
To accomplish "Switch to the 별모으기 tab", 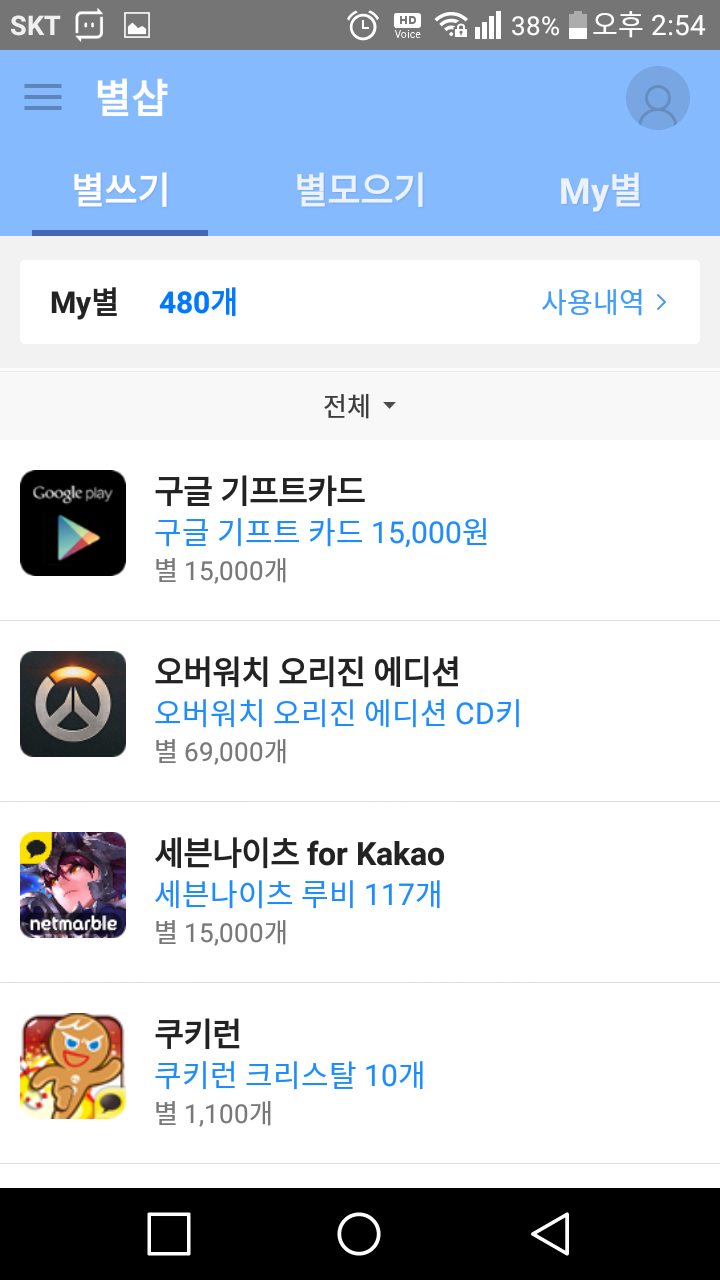I will [x=360, y=190].
